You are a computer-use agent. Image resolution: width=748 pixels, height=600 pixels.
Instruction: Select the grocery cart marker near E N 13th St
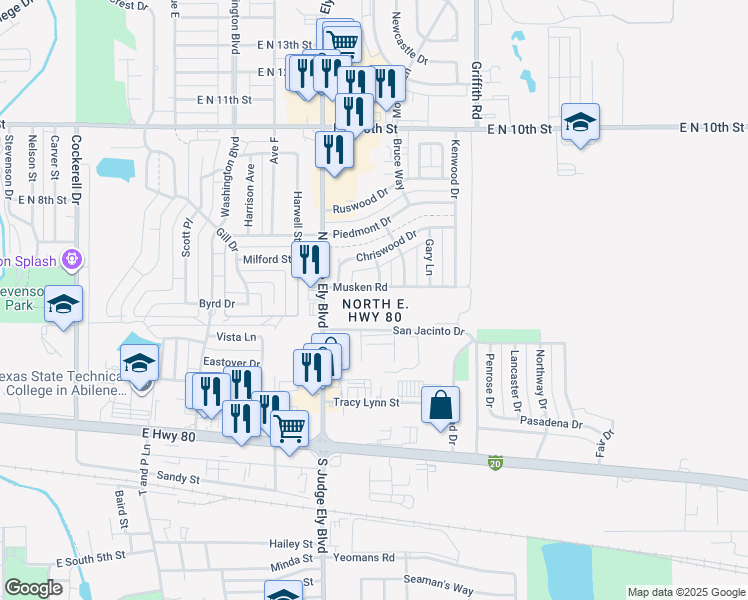[x=343, y=41]
